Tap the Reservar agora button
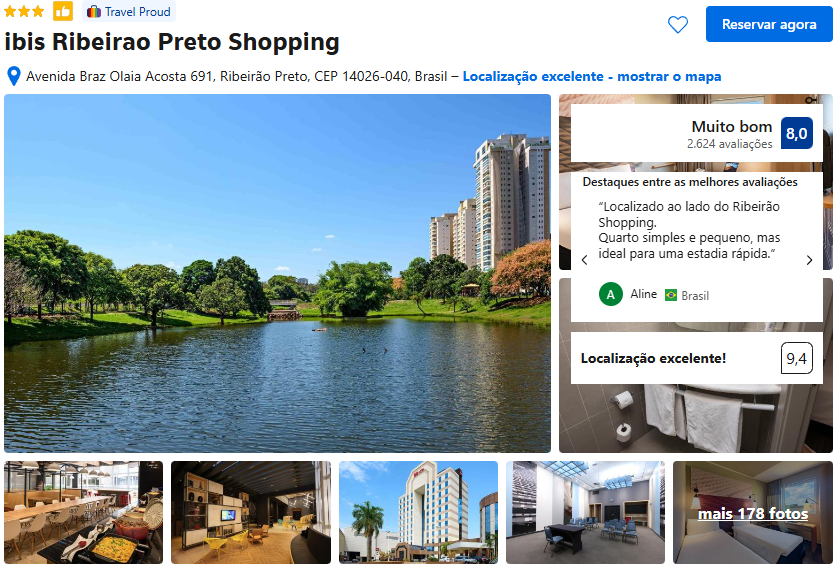The image size is (835, 565). [x=769, y=24]
